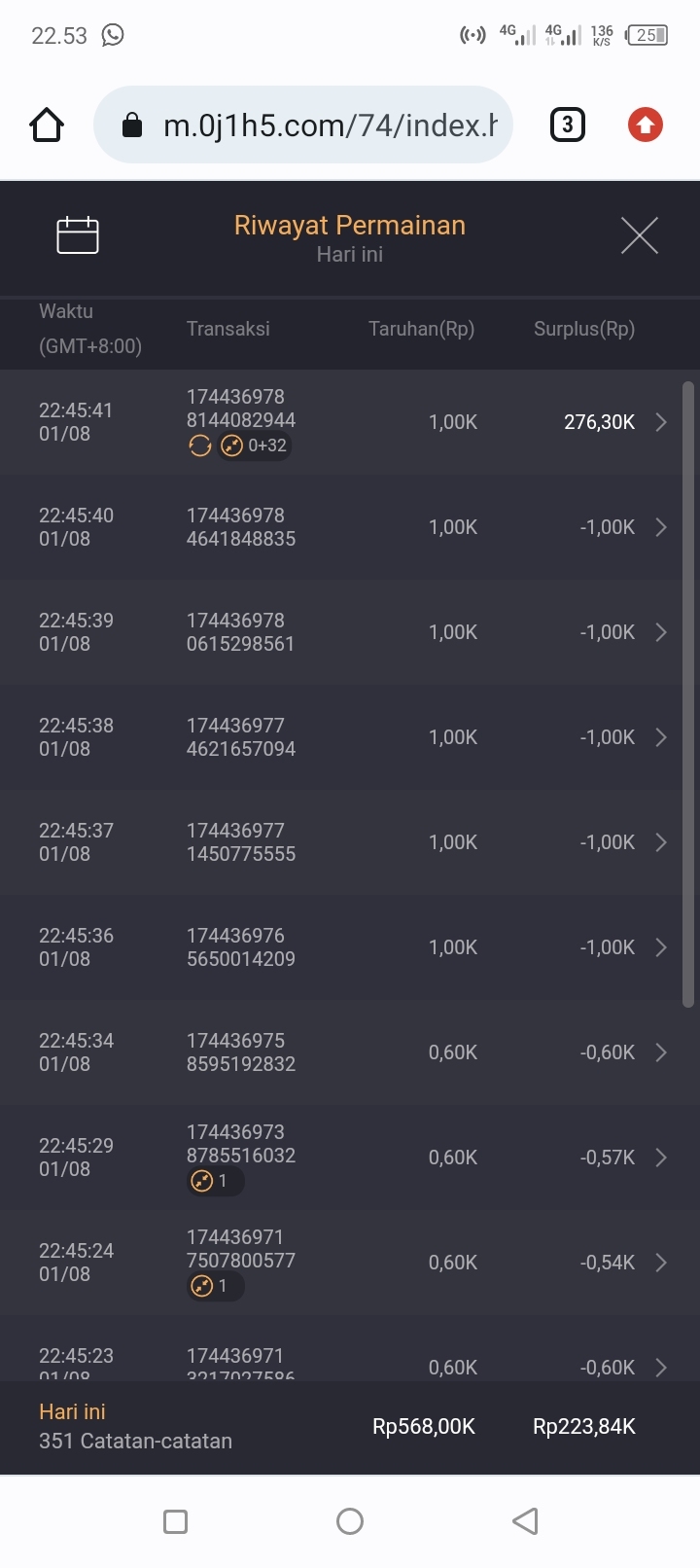Open the calendar date picker
Image resolution: width=700 pixels, height=1568 pixels.
pyautogui.click(x=78, y=235)
